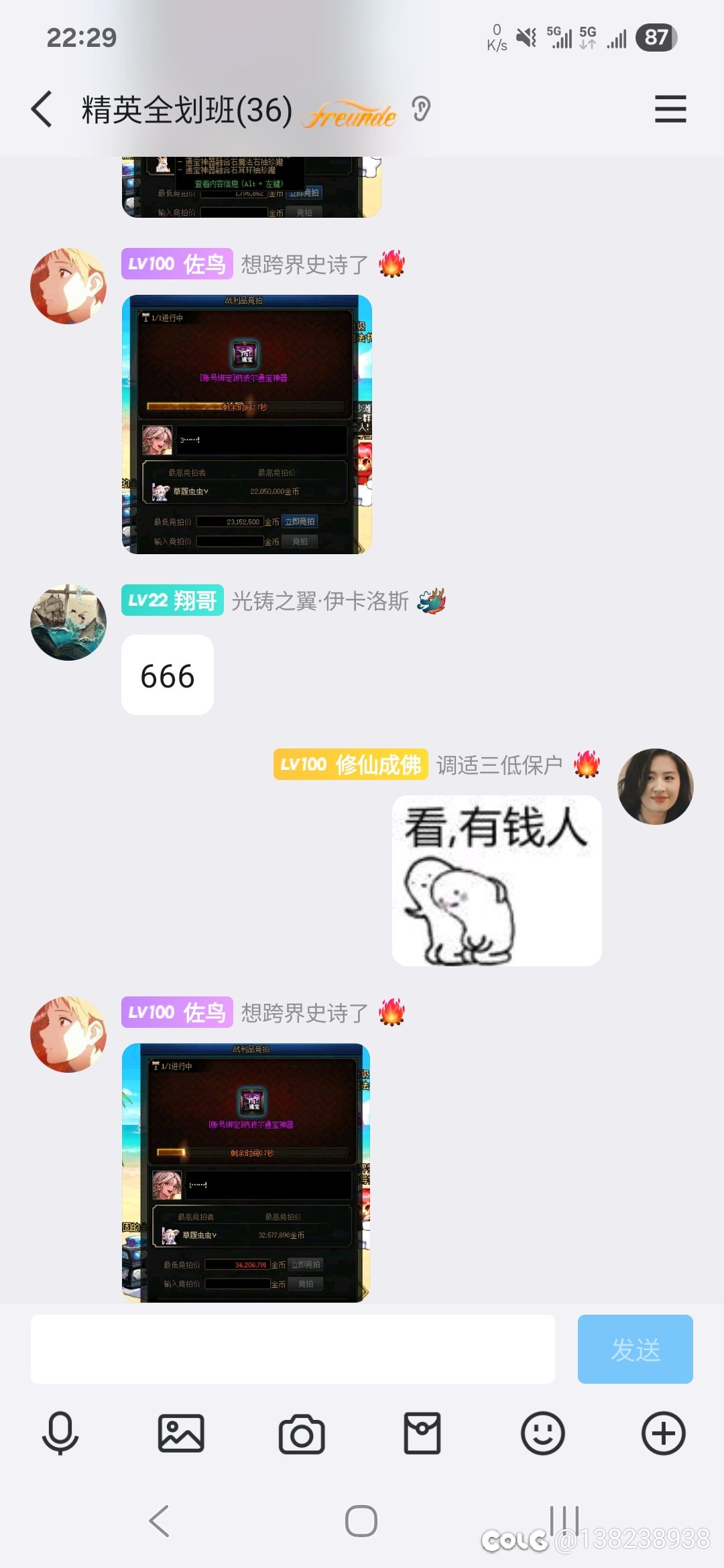The height and width of the screenshot is (1568, 724).
Task: Open the group menu with three lines
Action: click(x=670, y=109)
